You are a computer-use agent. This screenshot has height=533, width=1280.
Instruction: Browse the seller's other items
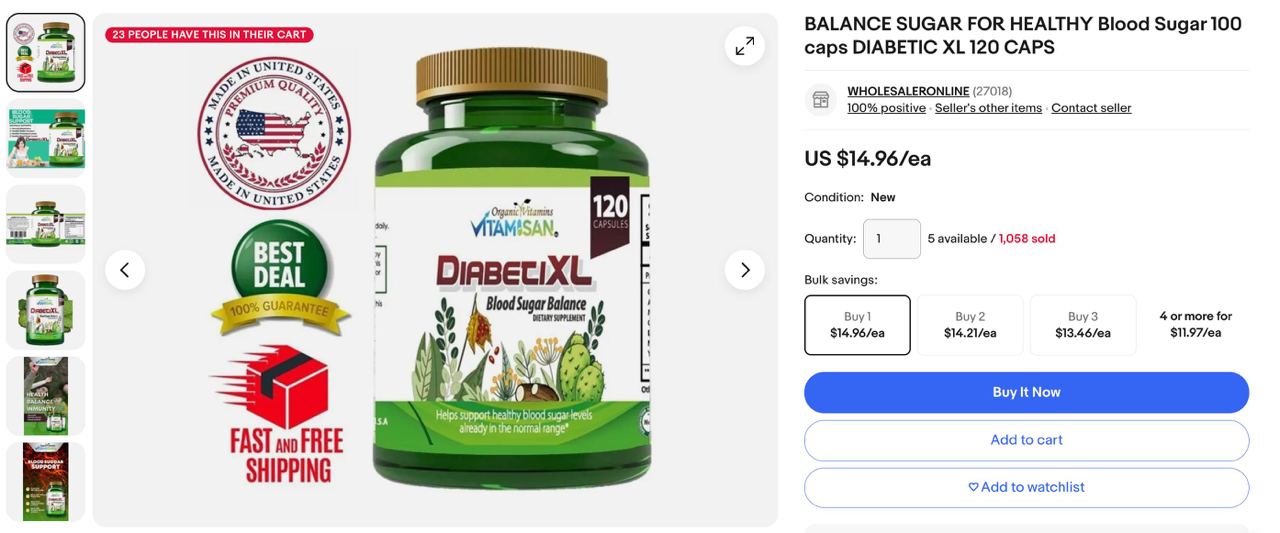click(x=988, y=108)
